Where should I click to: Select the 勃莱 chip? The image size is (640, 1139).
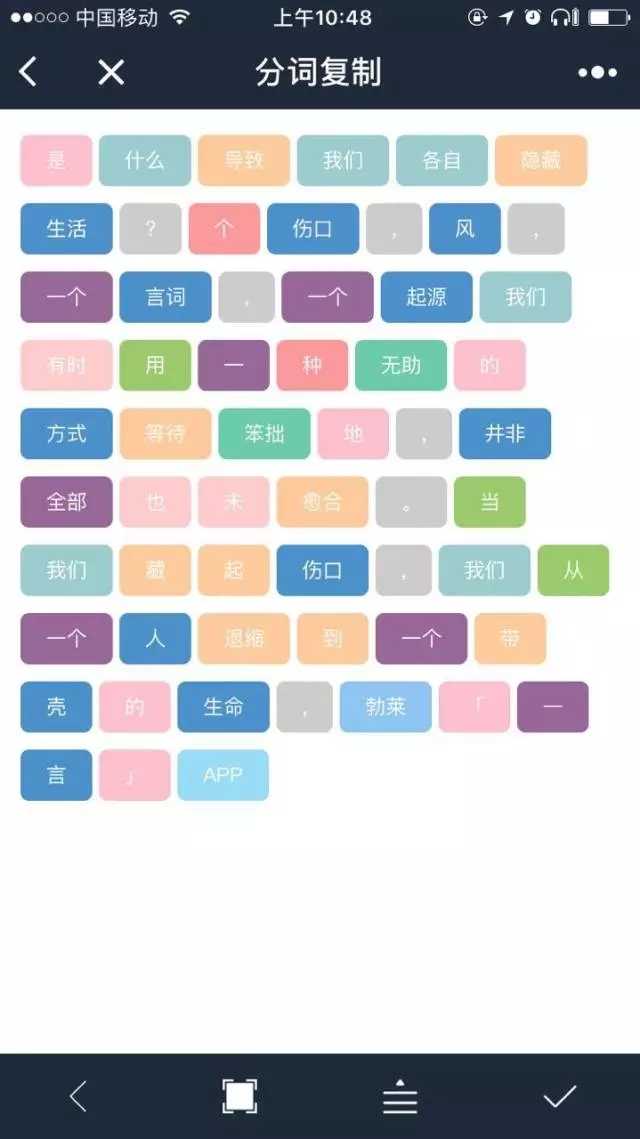tap(385, 707)
